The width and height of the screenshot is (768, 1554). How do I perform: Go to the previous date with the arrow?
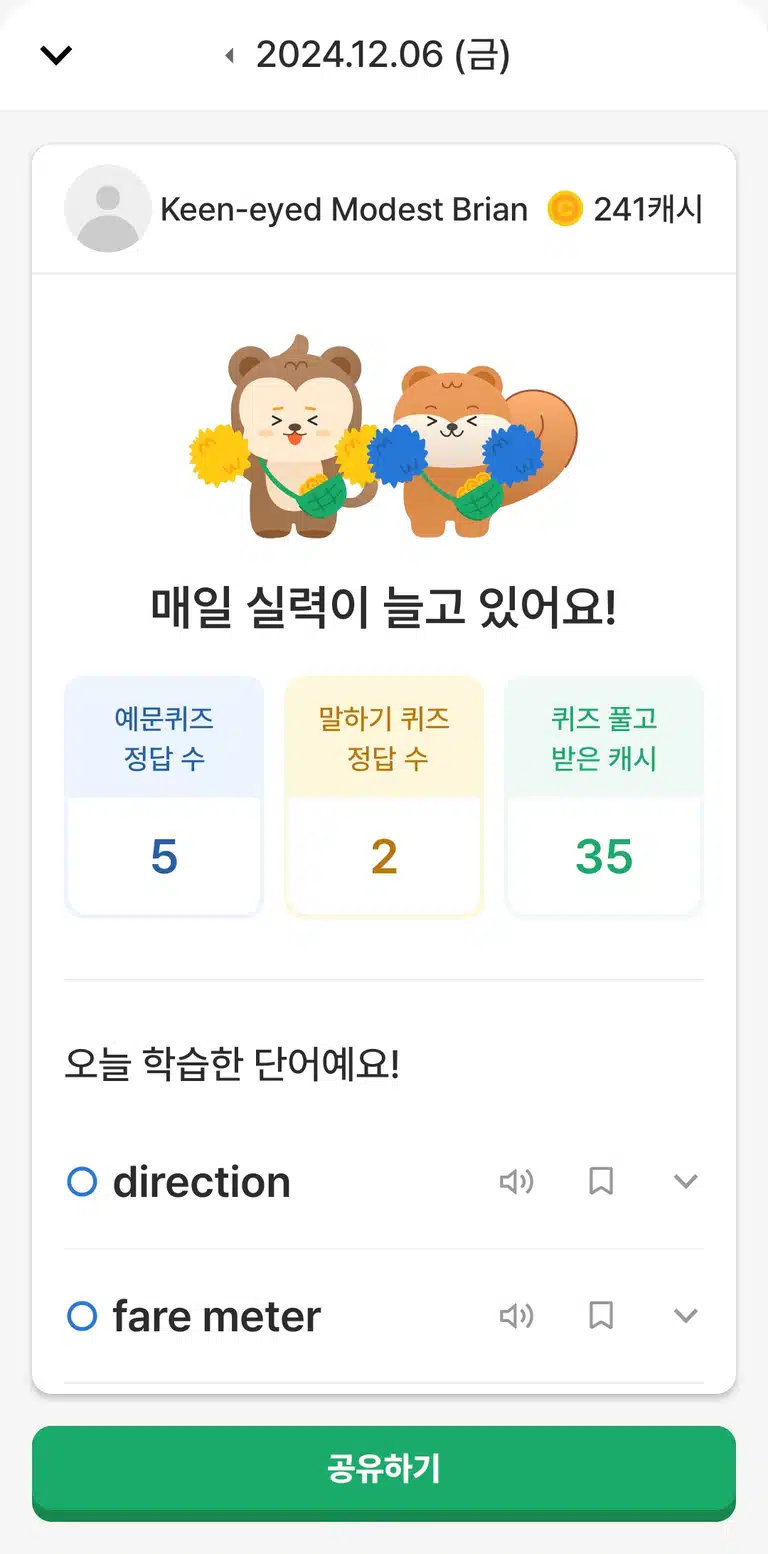point(229,56)
